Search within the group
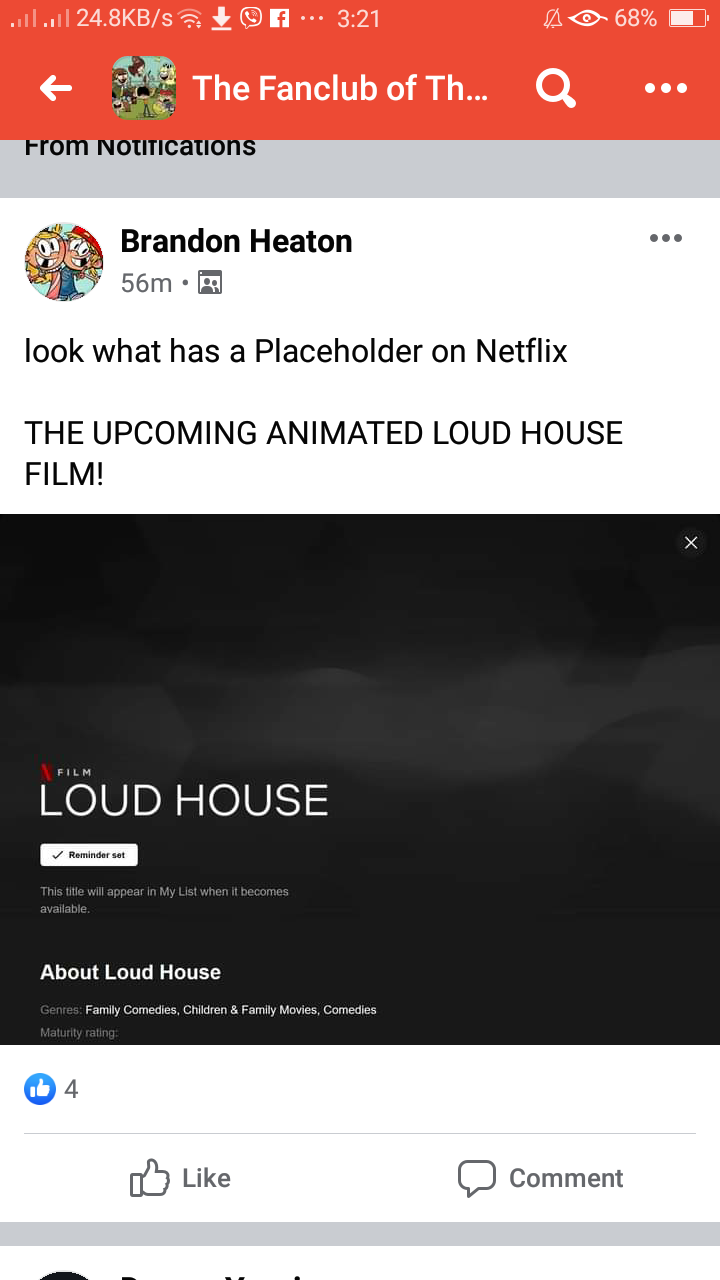 point(556,89)
